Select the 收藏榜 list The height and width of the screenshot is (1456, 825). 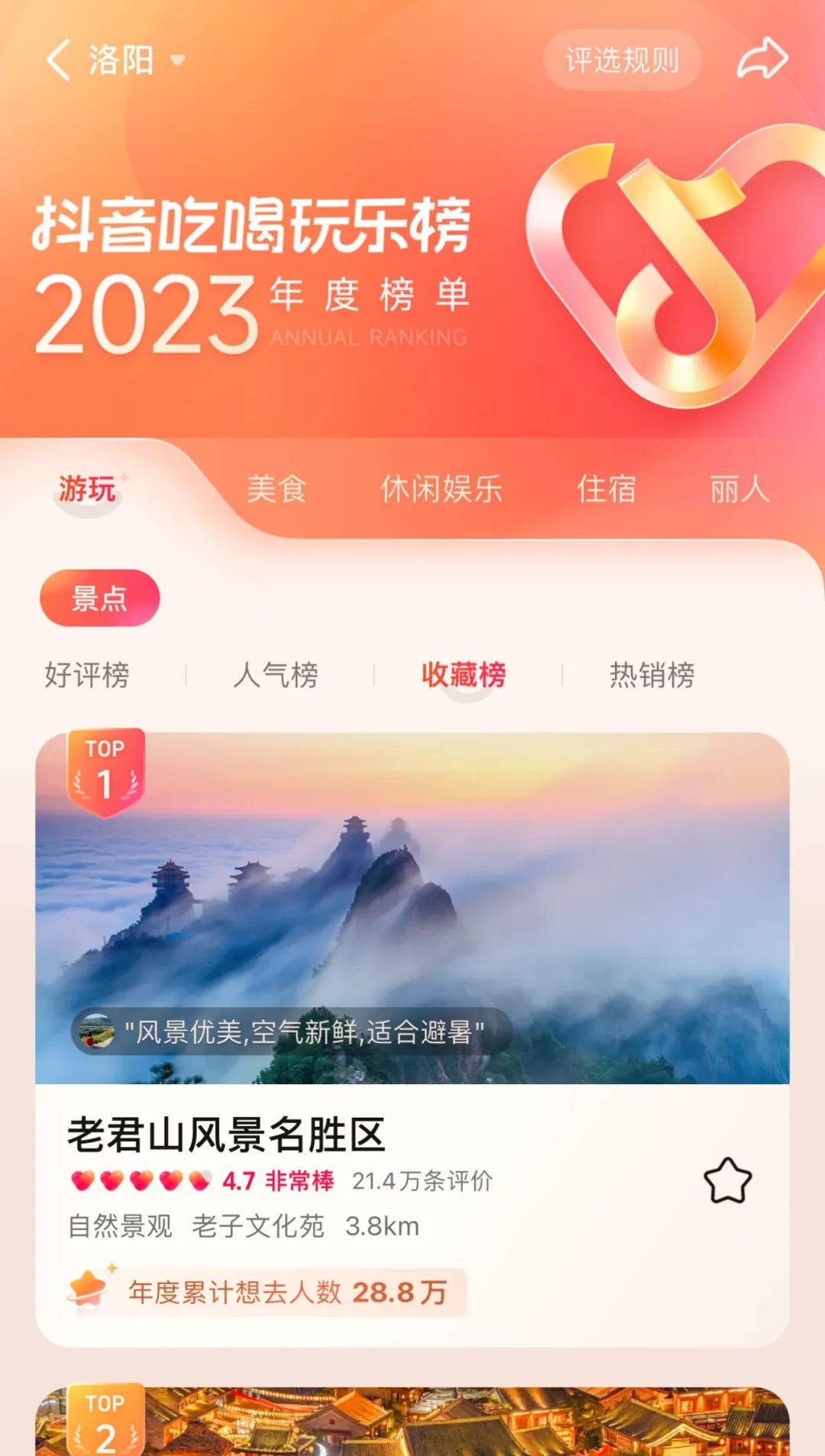click(x=464, y=675)
